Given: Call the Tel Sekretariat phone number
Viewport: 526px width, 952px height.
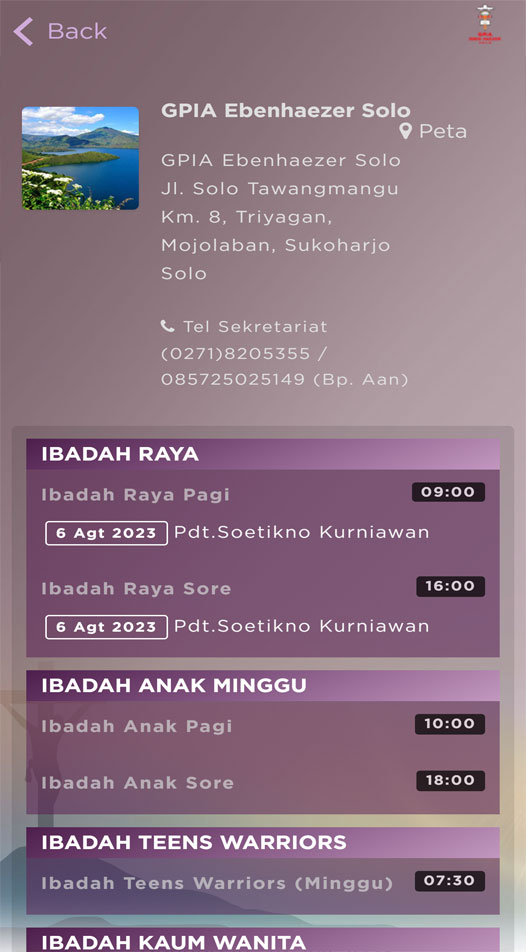Looking at the screenshot, I should click(x=284, y=353).
